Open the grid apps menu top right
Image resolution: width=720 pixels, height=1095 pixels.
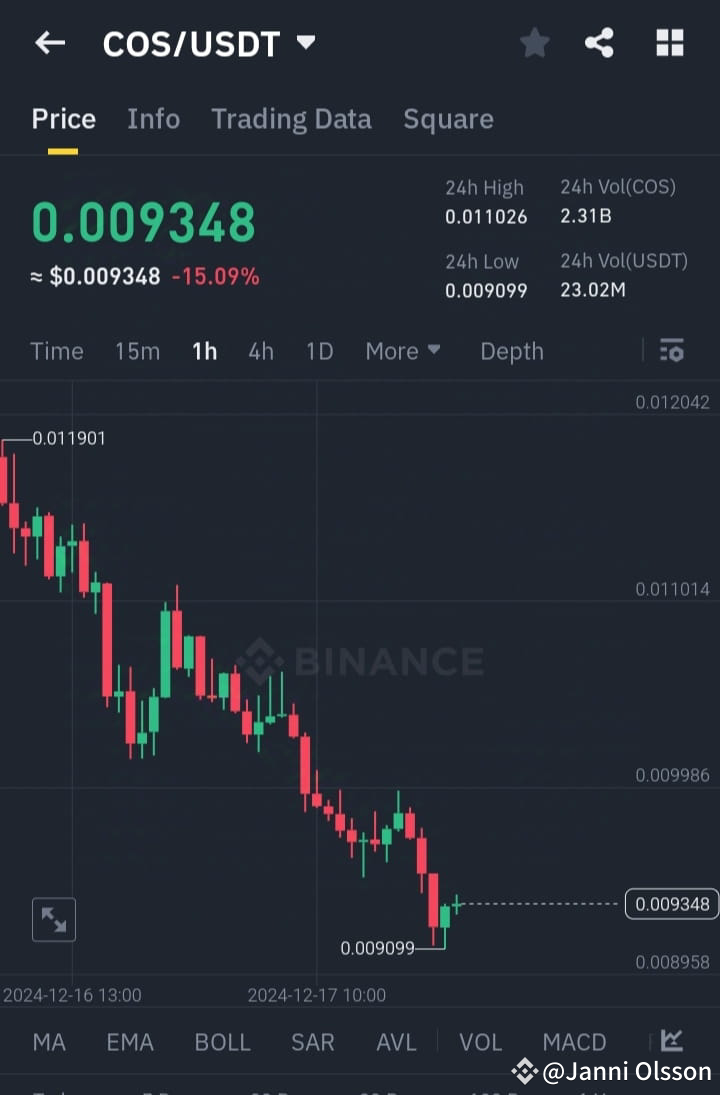click(x=668, y=43)
